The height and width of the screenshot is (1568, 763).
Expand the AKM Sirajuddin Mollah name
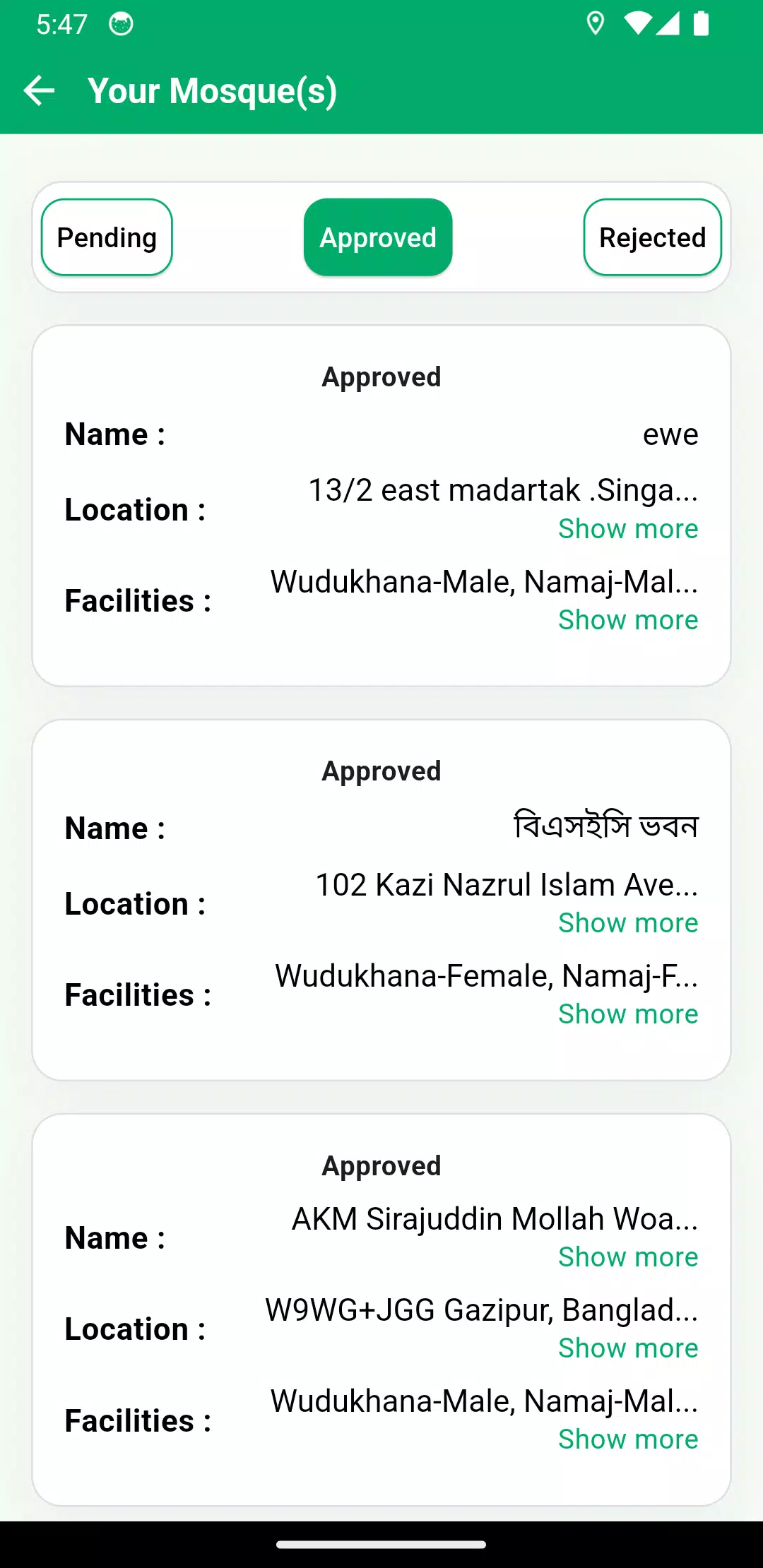point(628,1257)
